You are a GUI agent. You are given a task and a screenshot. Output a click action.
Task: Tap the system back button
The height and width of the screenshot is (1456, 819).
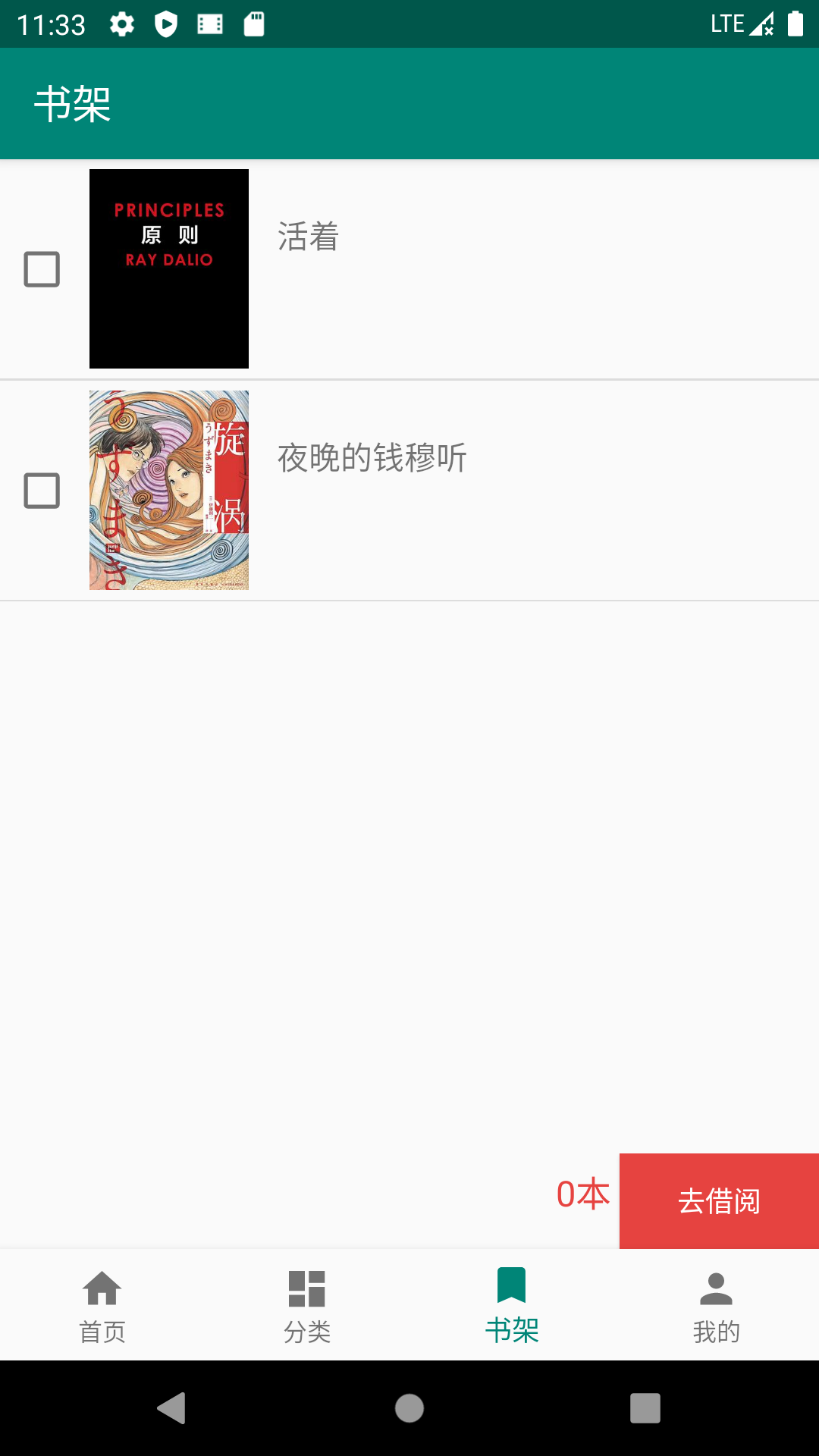tap(172, 1408)
